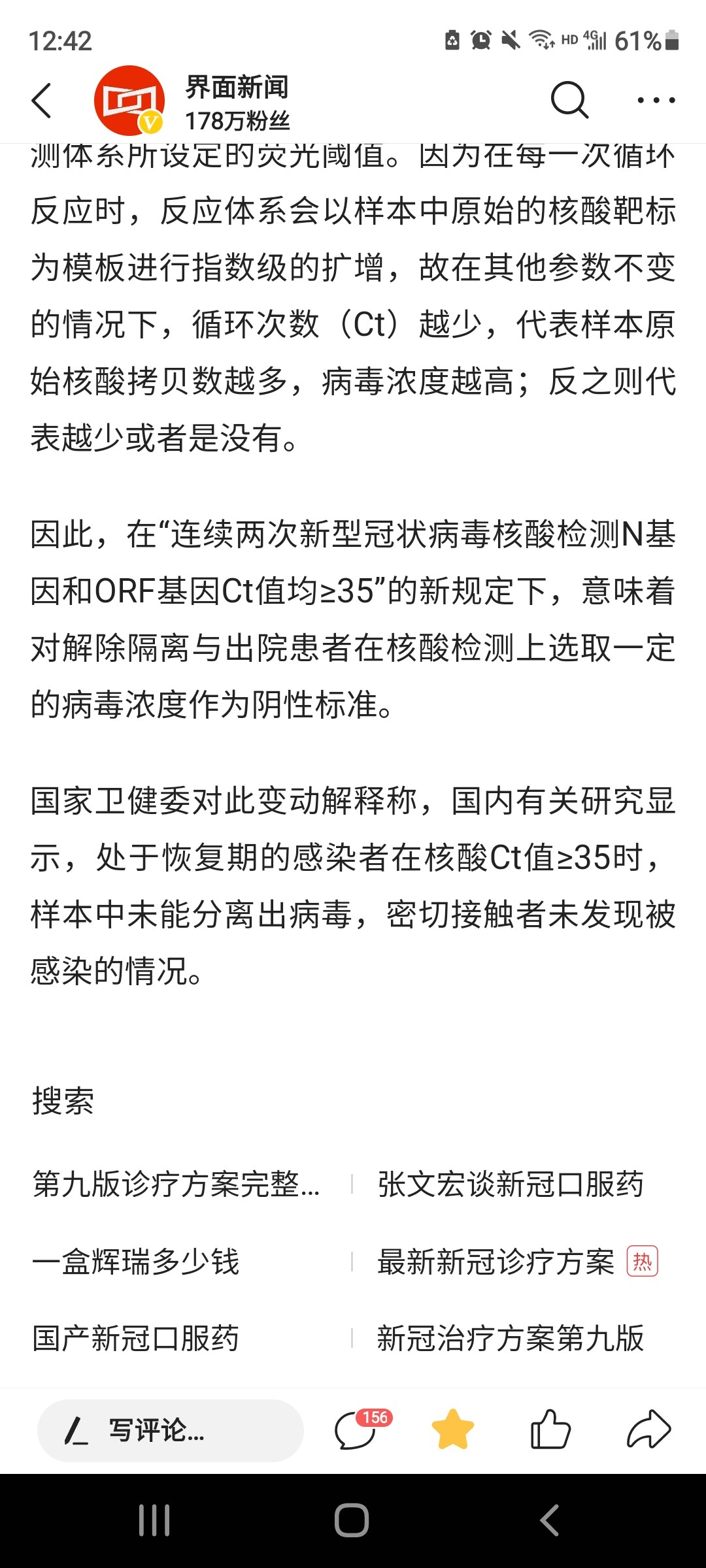Toggle the favorite star icon
The image size is (706, 1568).
click(453, 1429)
